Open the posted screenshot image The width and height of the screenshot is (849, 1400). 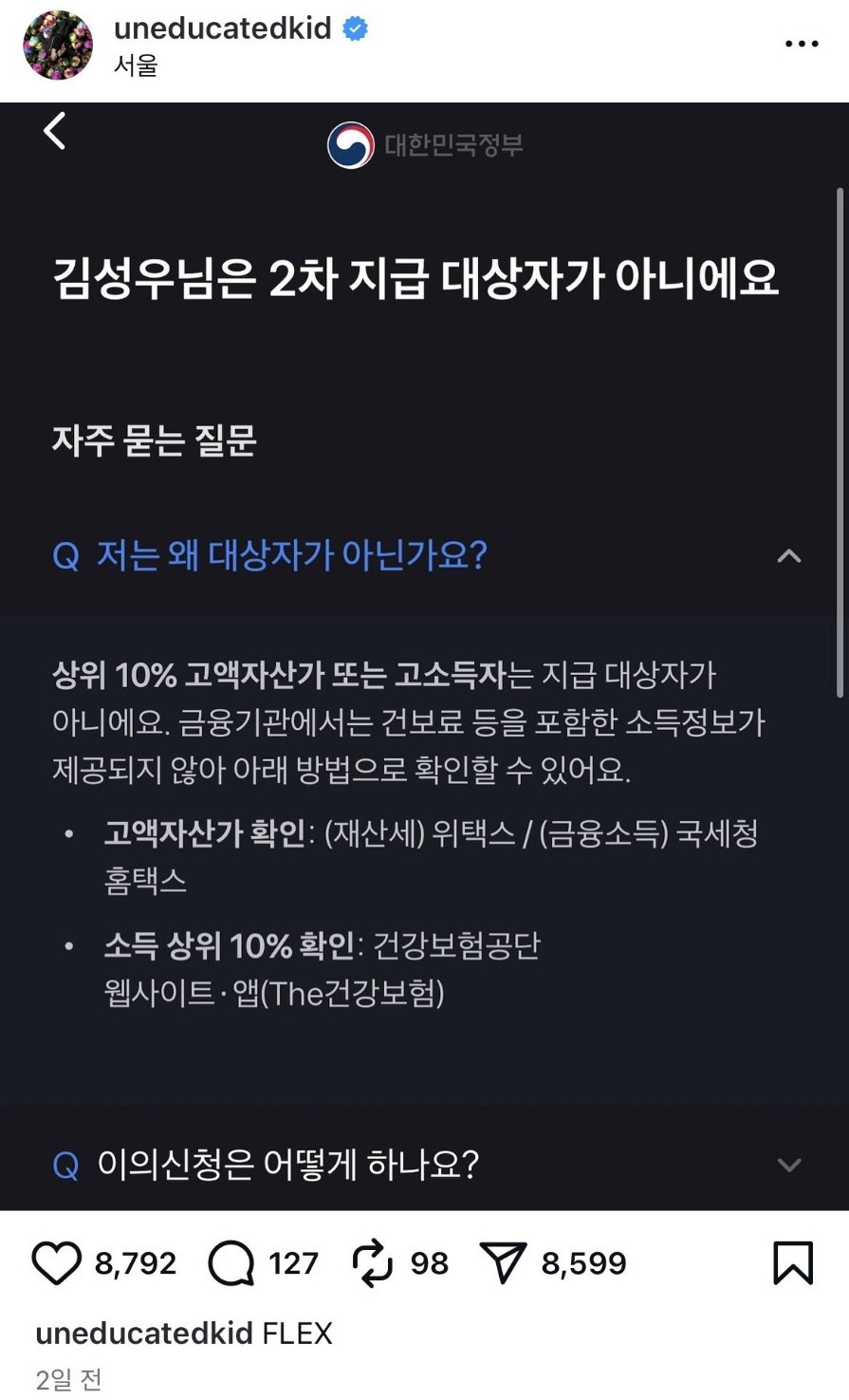click(x=424, y=655)
